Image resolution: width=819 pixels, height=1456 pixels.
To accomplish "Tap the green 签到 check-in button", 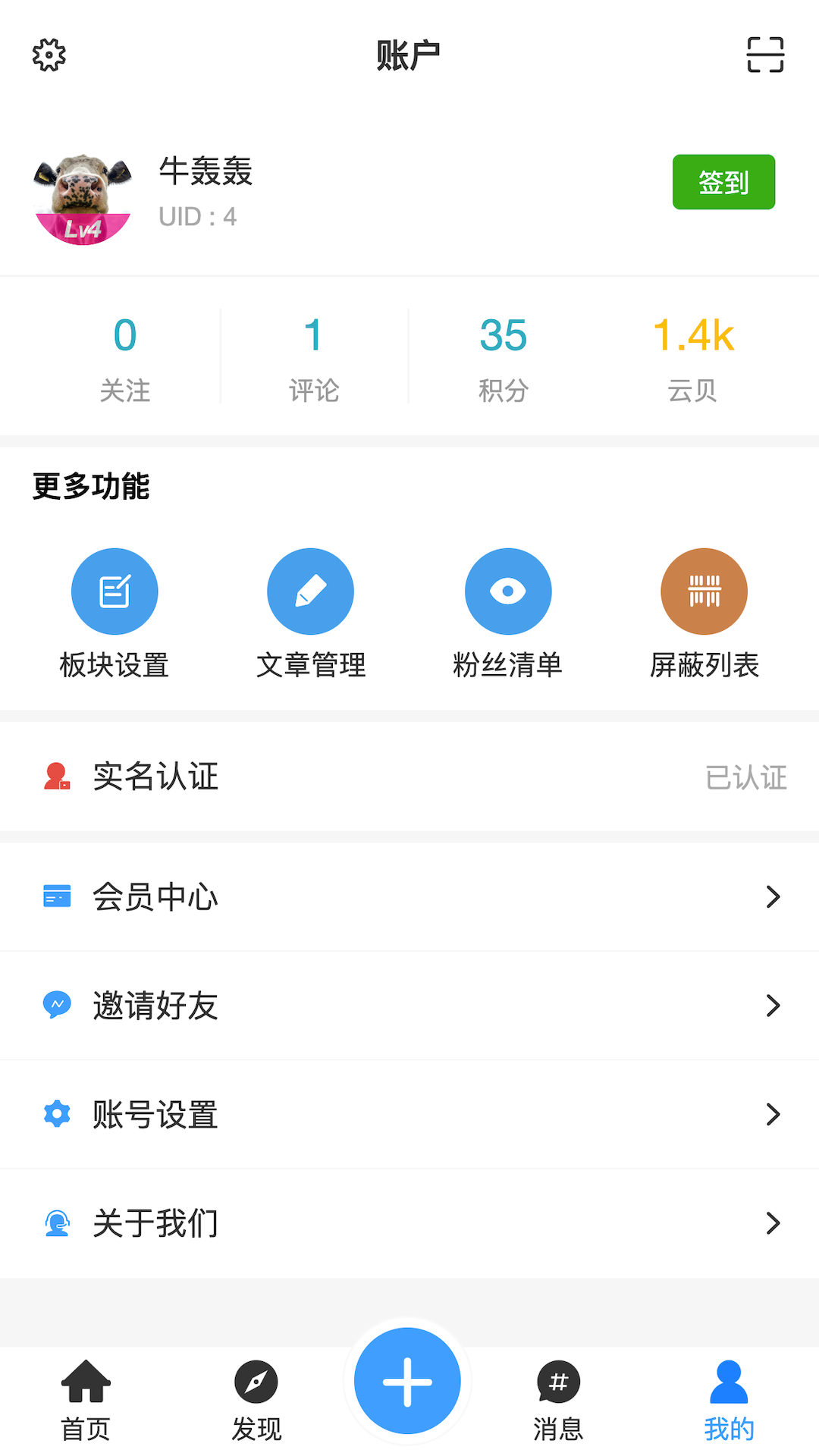I will 723,182.
